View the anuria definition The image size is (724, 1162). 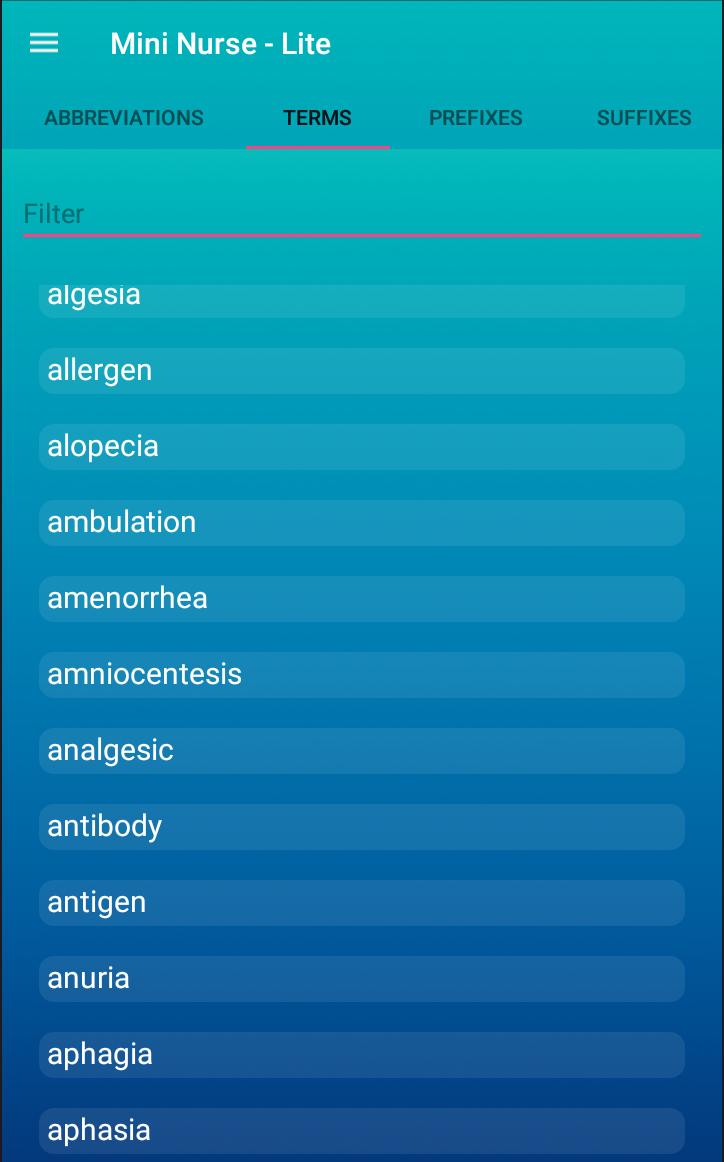pyautogui.click(x=362, y=978)
